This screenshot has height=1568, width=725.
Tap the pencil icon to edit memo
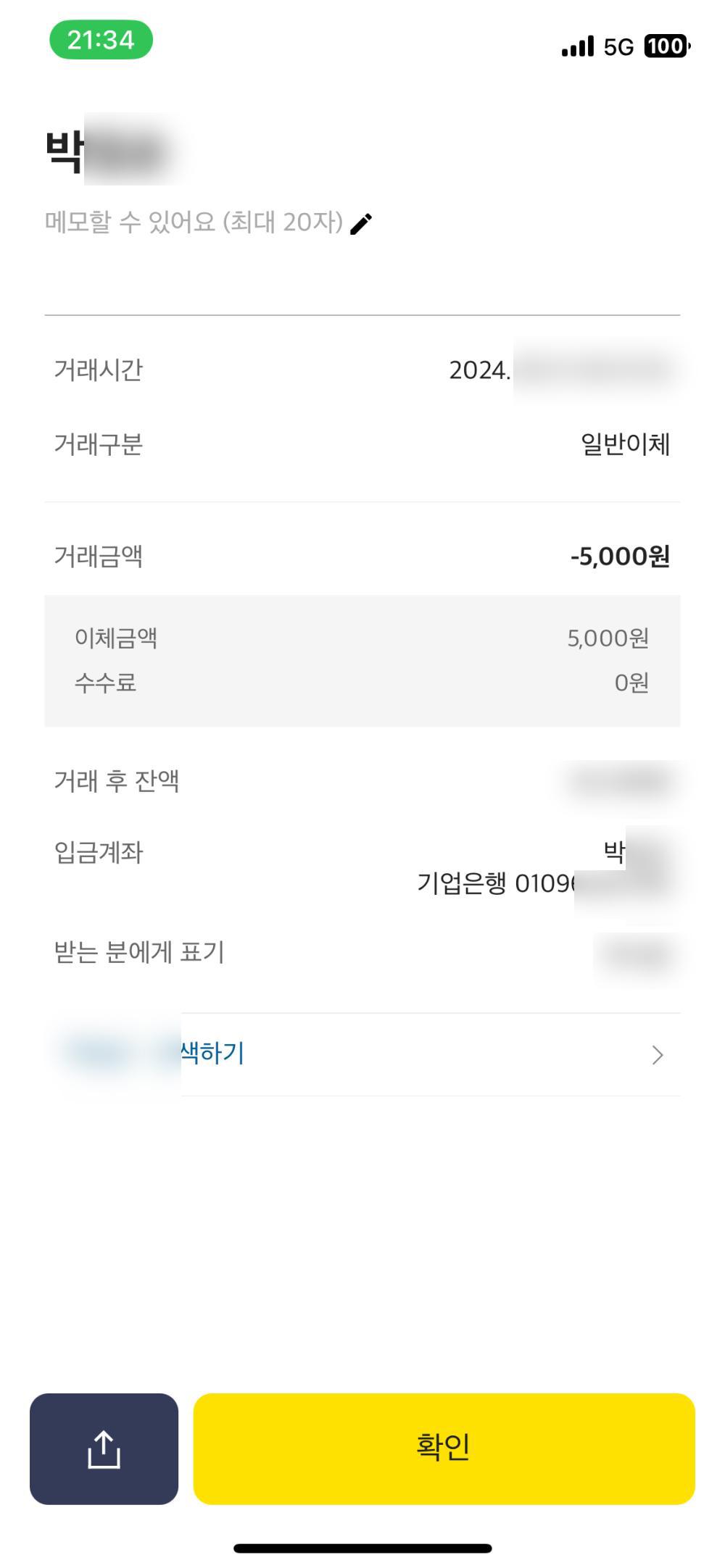(361, 223)
